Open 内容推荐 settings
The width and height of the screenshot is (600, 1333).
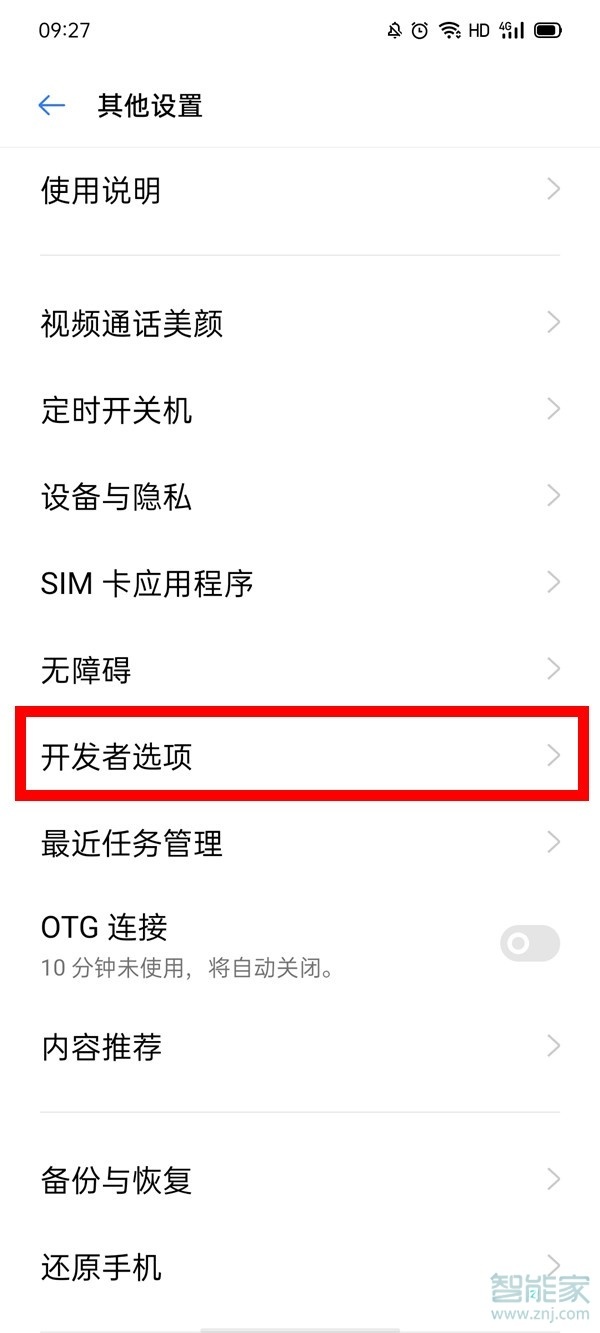pyautogui.click(x=300, y=1047)
